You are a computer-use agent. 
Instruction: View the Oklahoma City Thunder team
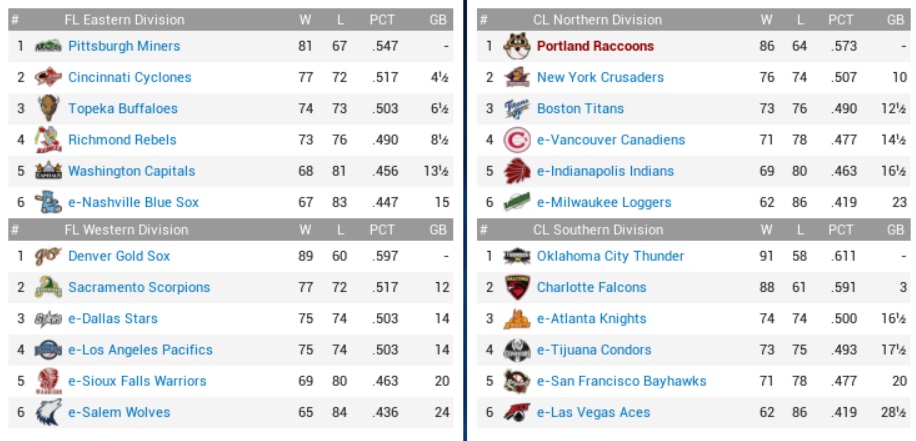coord(610,256)
